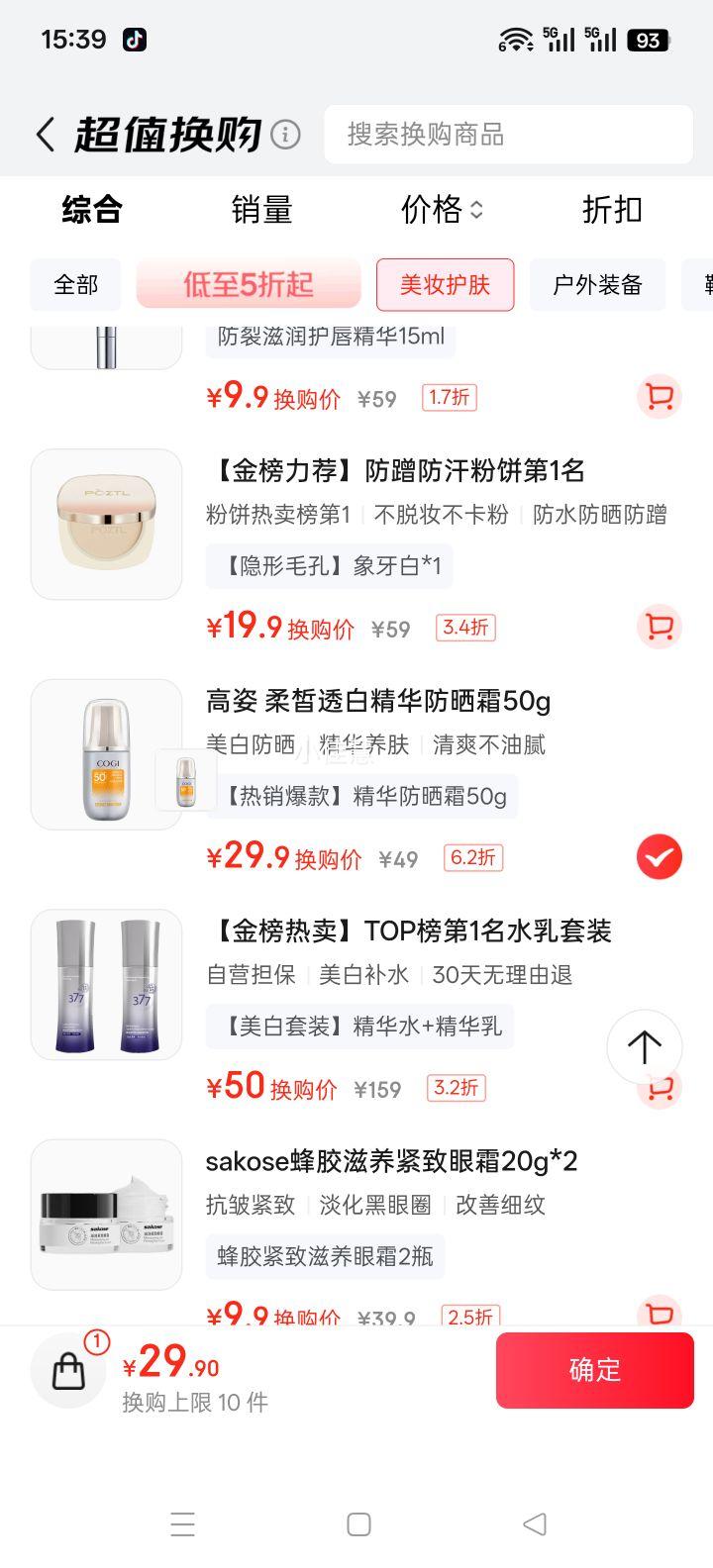This screenshot has width=713, height=1568.
Task: Select the 美妆护肤 category chip
Action: click(445, 285)
